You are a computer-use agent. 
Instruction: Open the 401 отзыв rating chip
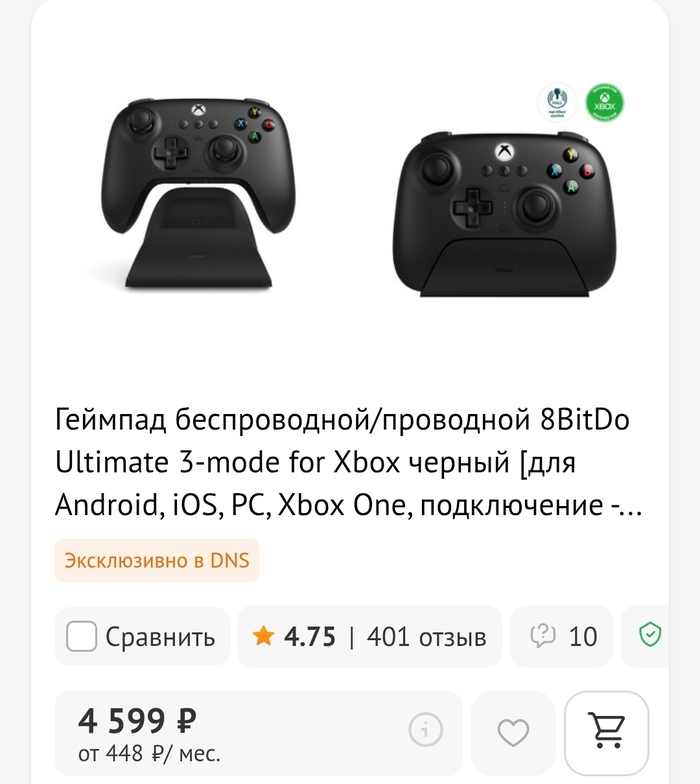coord(369,636)
